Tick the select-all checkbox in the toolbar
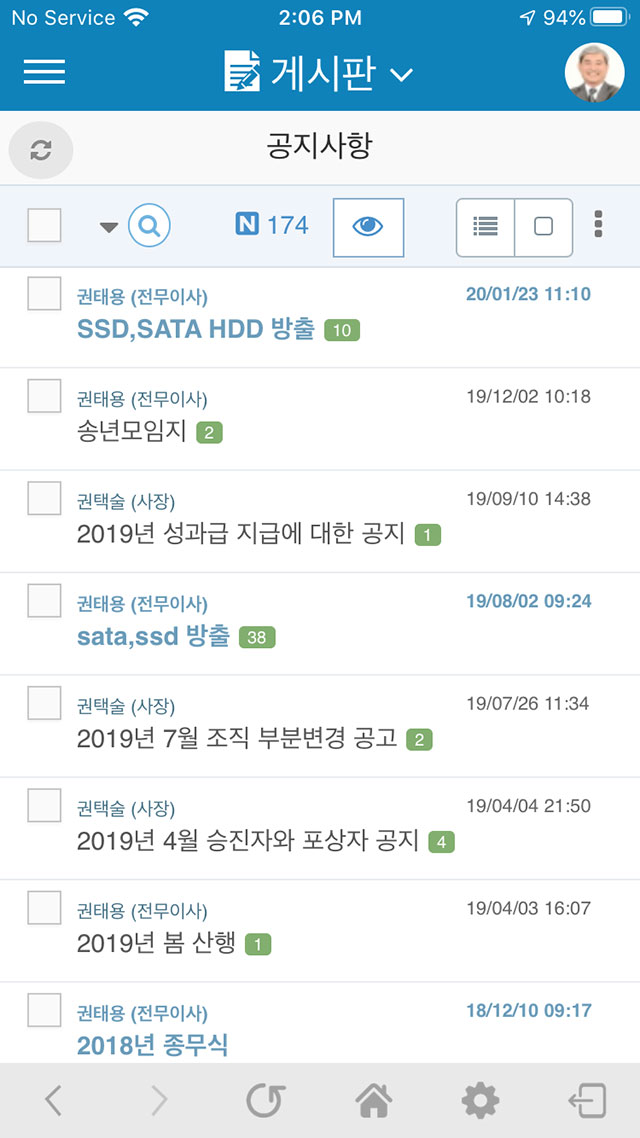Image resolution: width=640 pixels, height=1138 pixels. click(x=44, y=225)
